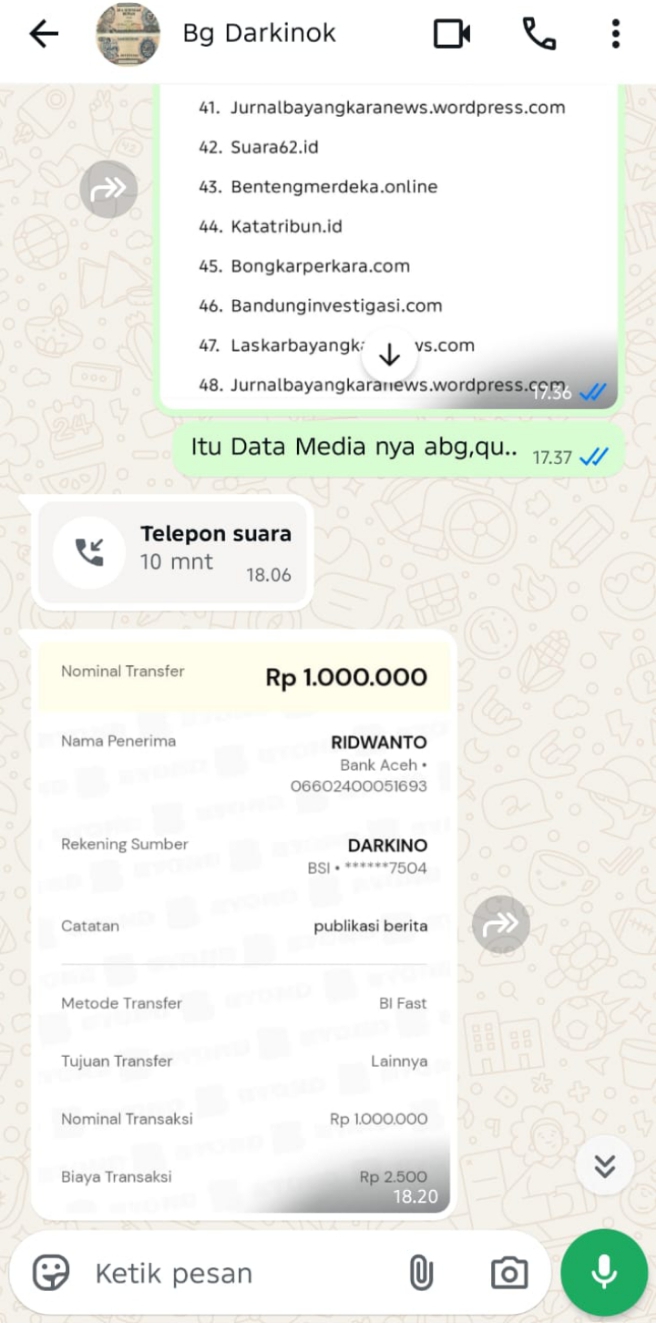
Task: Forward the transfer receipt image
Action: [x=501, y=925]
